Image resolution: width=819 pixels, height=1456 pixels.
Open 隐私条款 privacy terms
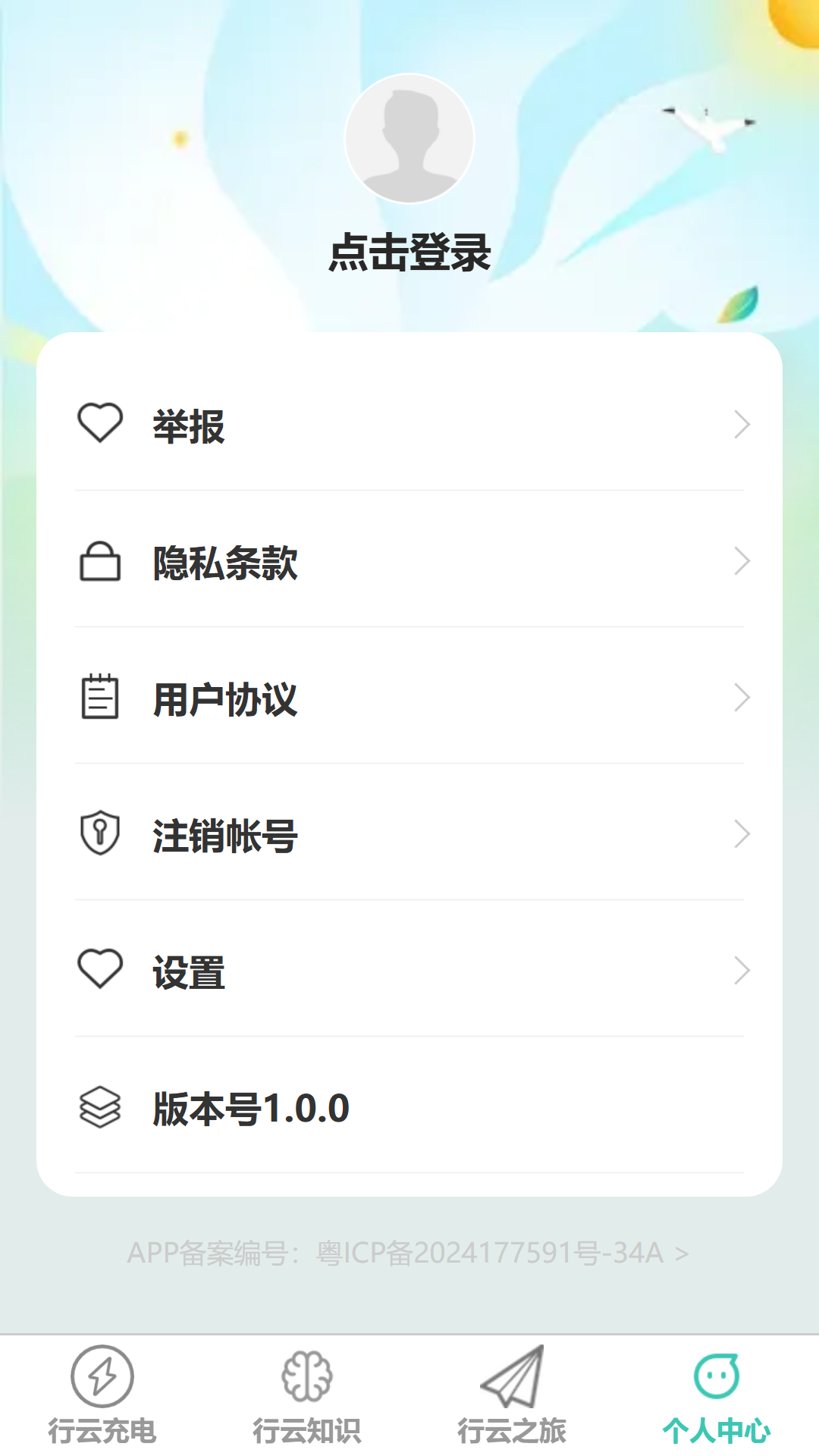[x=409, y=562]
